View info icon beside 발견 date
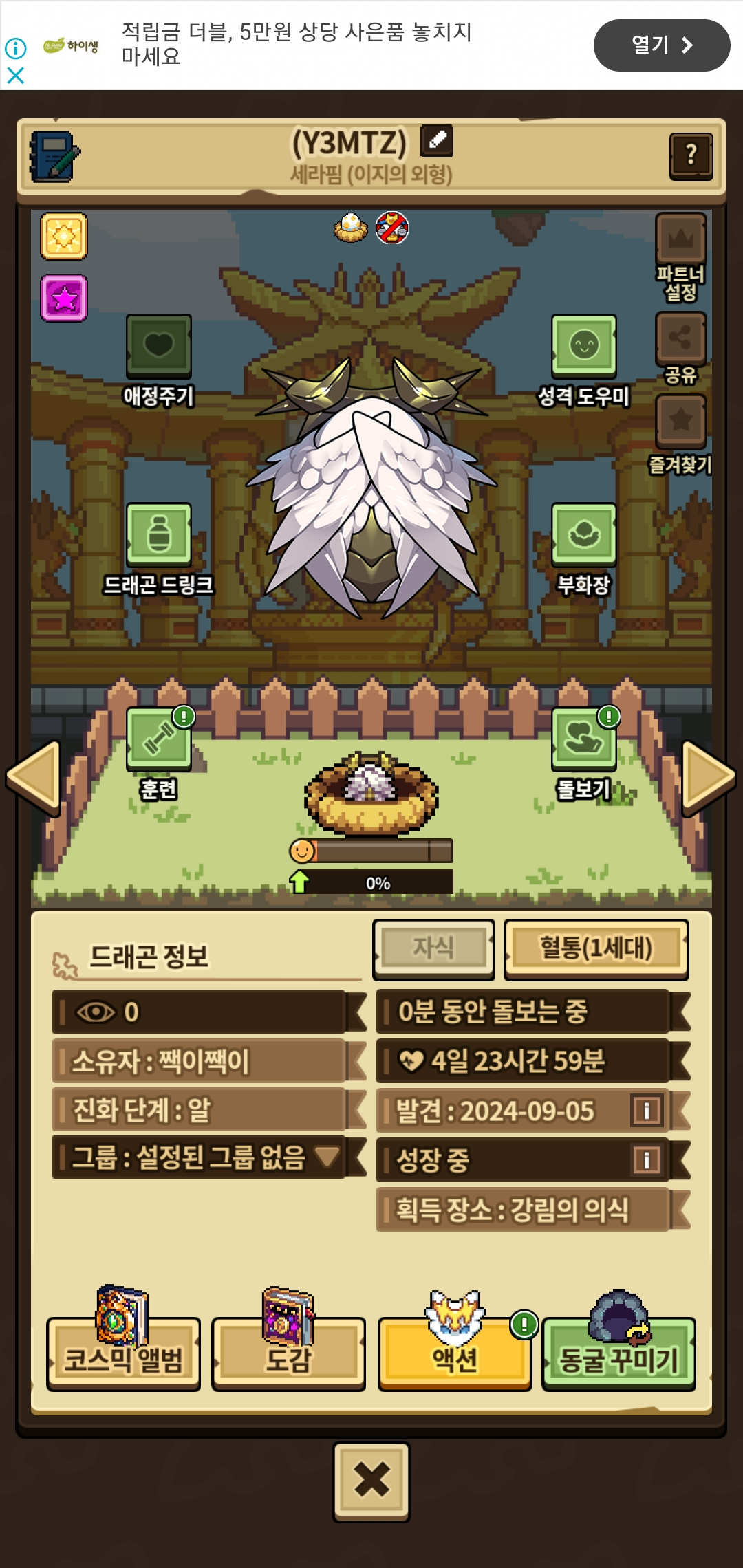Viewport: 743px width, 1568px height. pyautogui.click(x=647, y=1110)
